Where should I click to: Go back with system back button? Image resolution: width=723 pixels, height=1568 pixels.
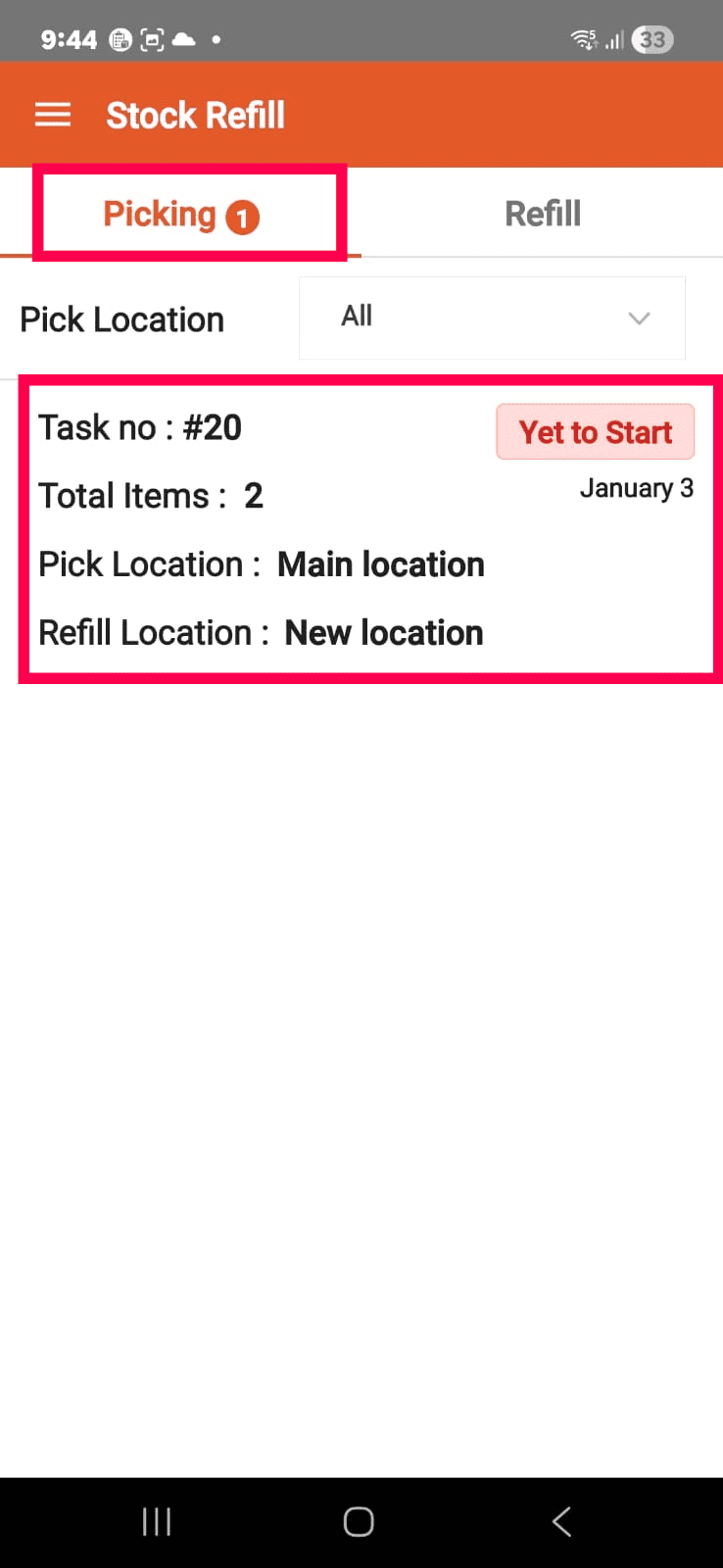pos(561,1521)
